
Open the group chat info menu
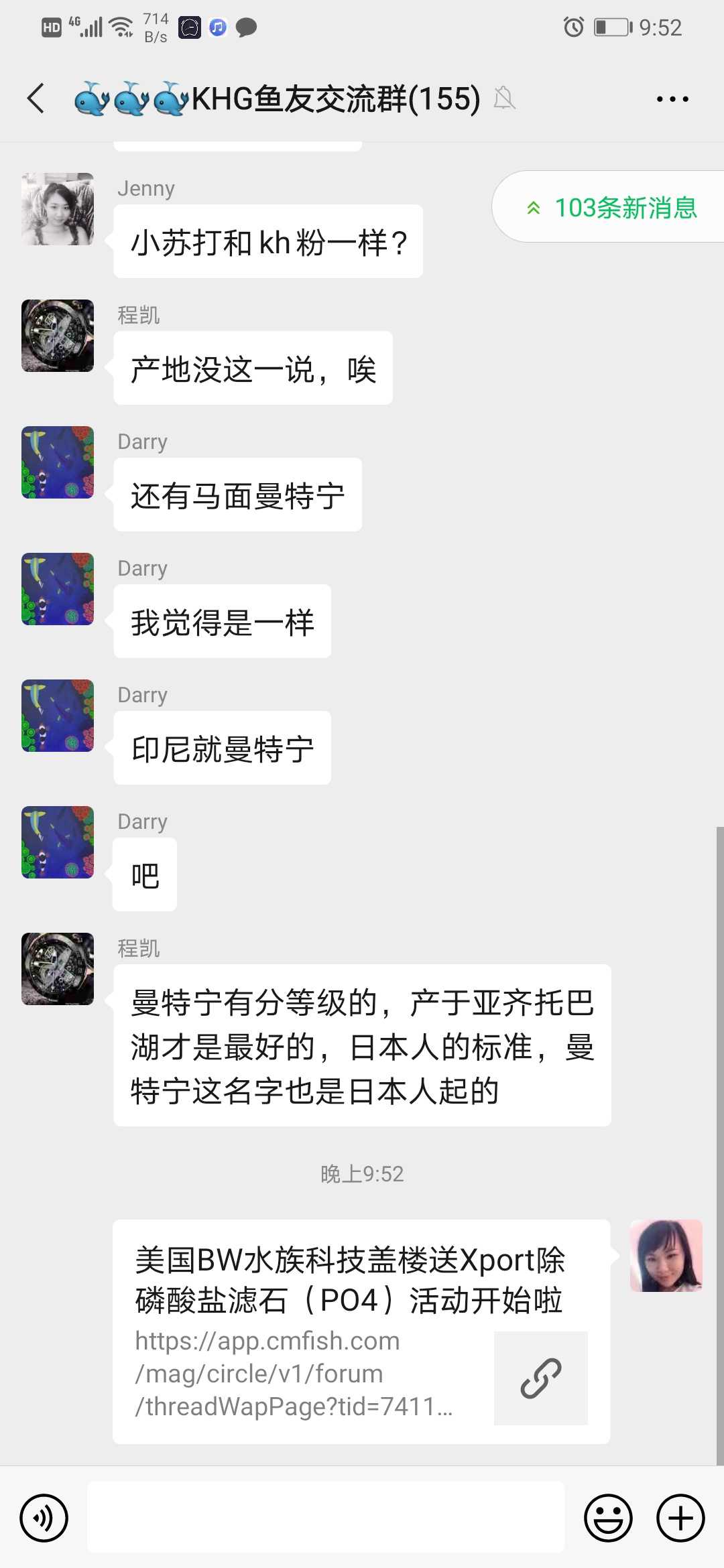(672, 99)
